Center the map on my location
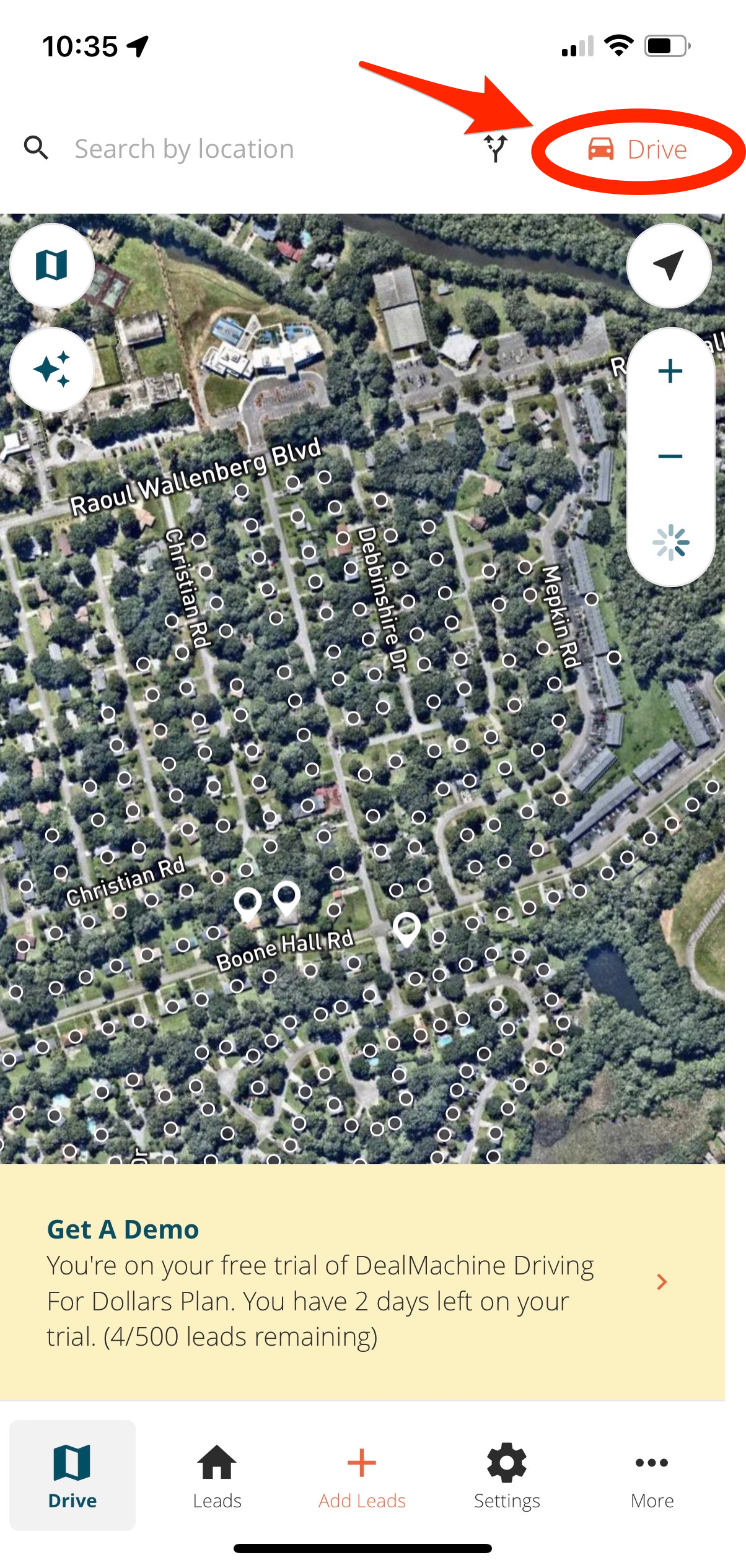Image resolution: width=746 pixels, height=1568 pixels. [x=669, y=266]
